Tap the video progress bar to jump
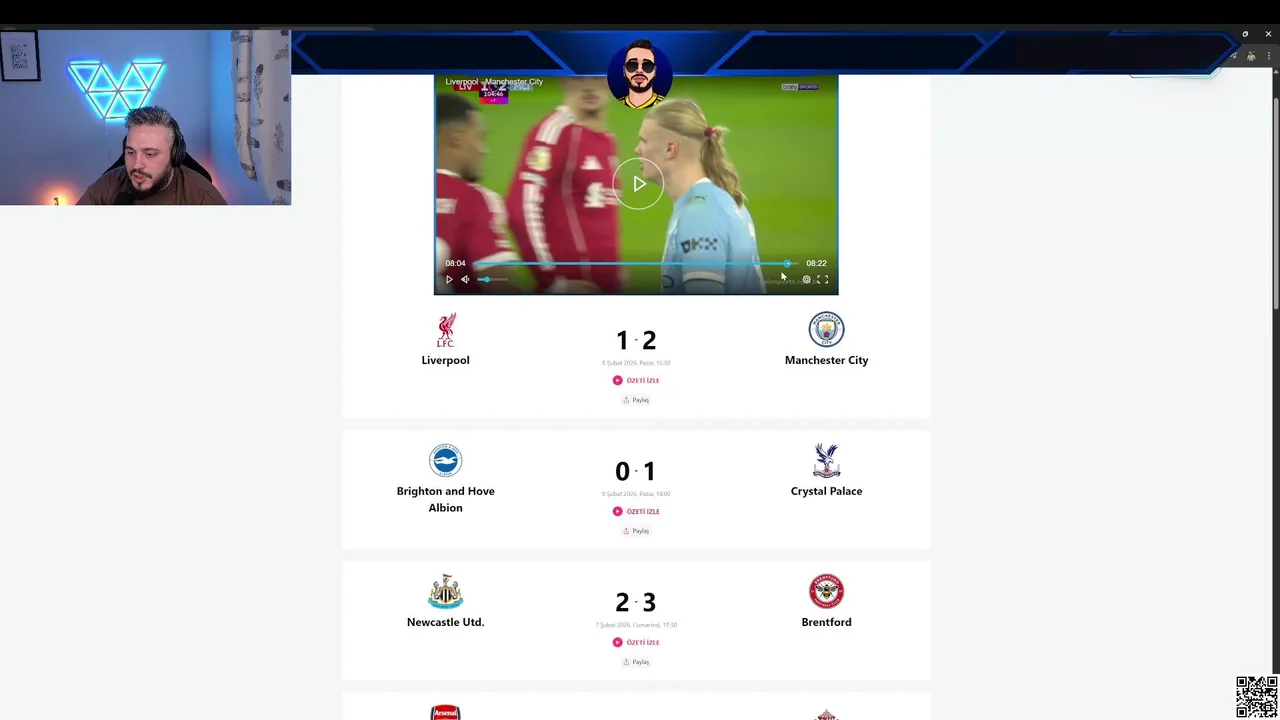Viewport: 1280px width, 720px height. point(630,264)
